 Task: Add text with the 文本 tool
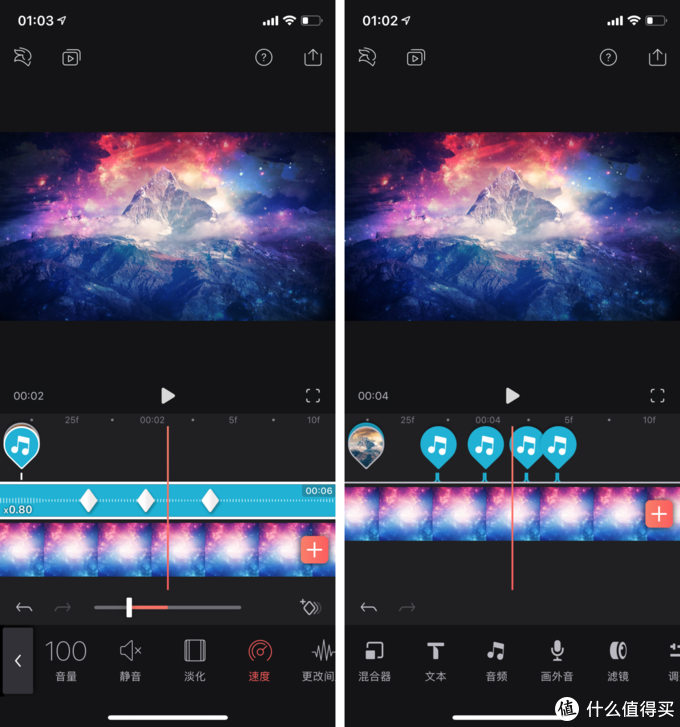(435, 660)
